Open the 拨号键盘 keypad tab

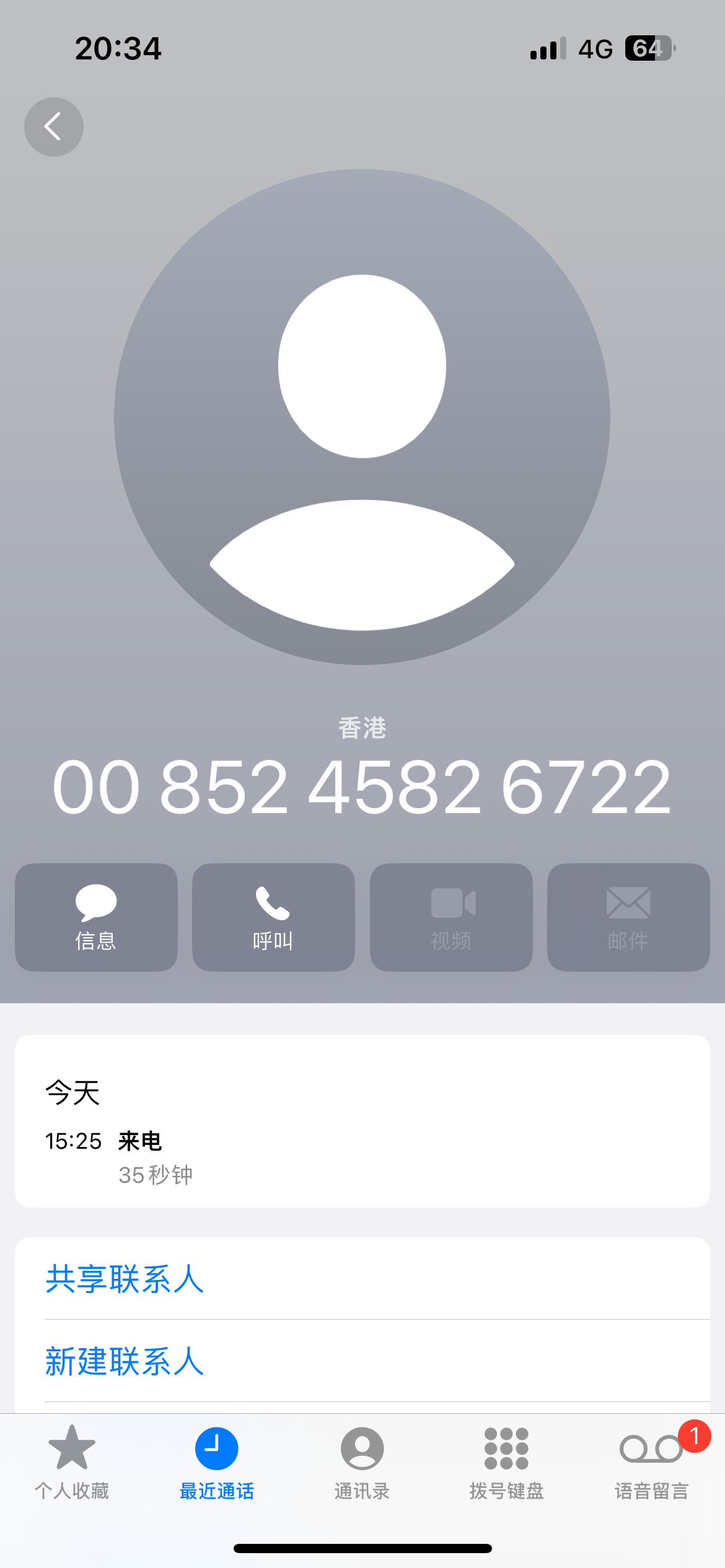507,1463
